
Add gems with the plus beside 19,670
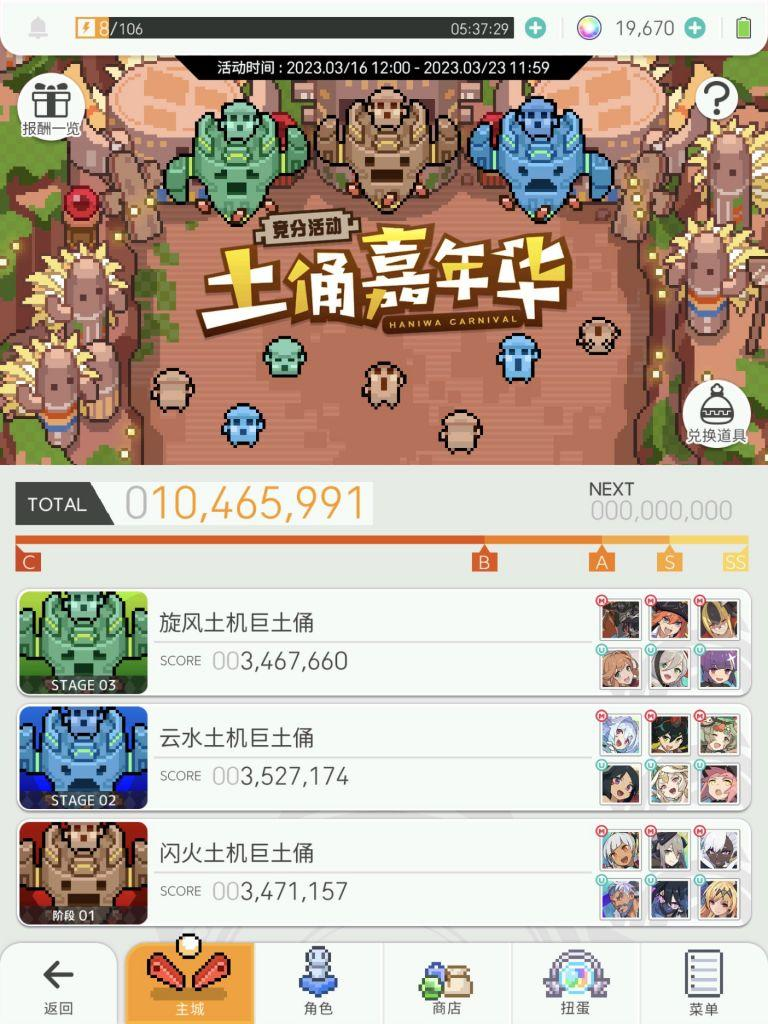(695, 28)
